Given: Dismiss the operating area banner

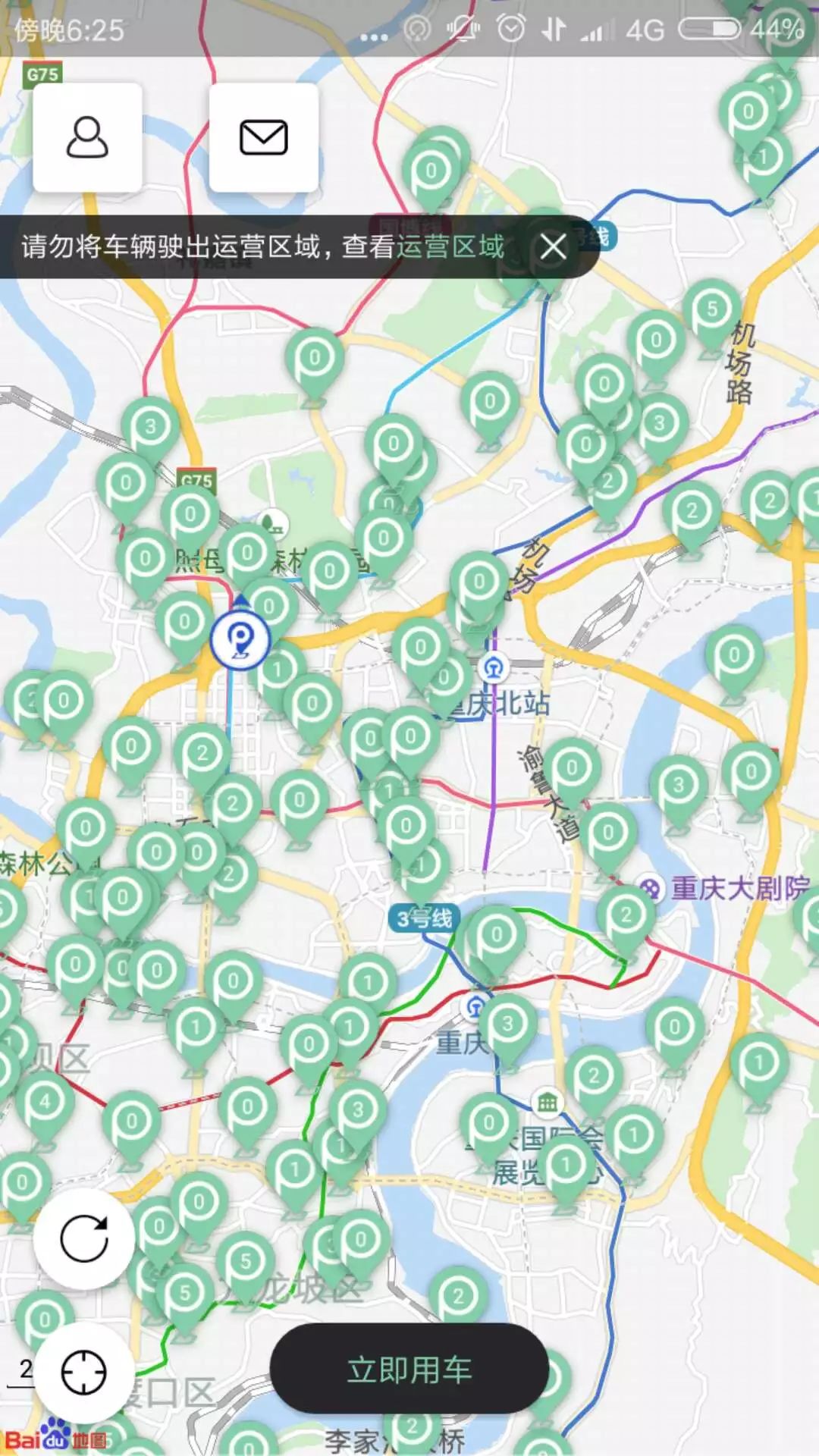Looking at the screenshot, I should [553, 246].
